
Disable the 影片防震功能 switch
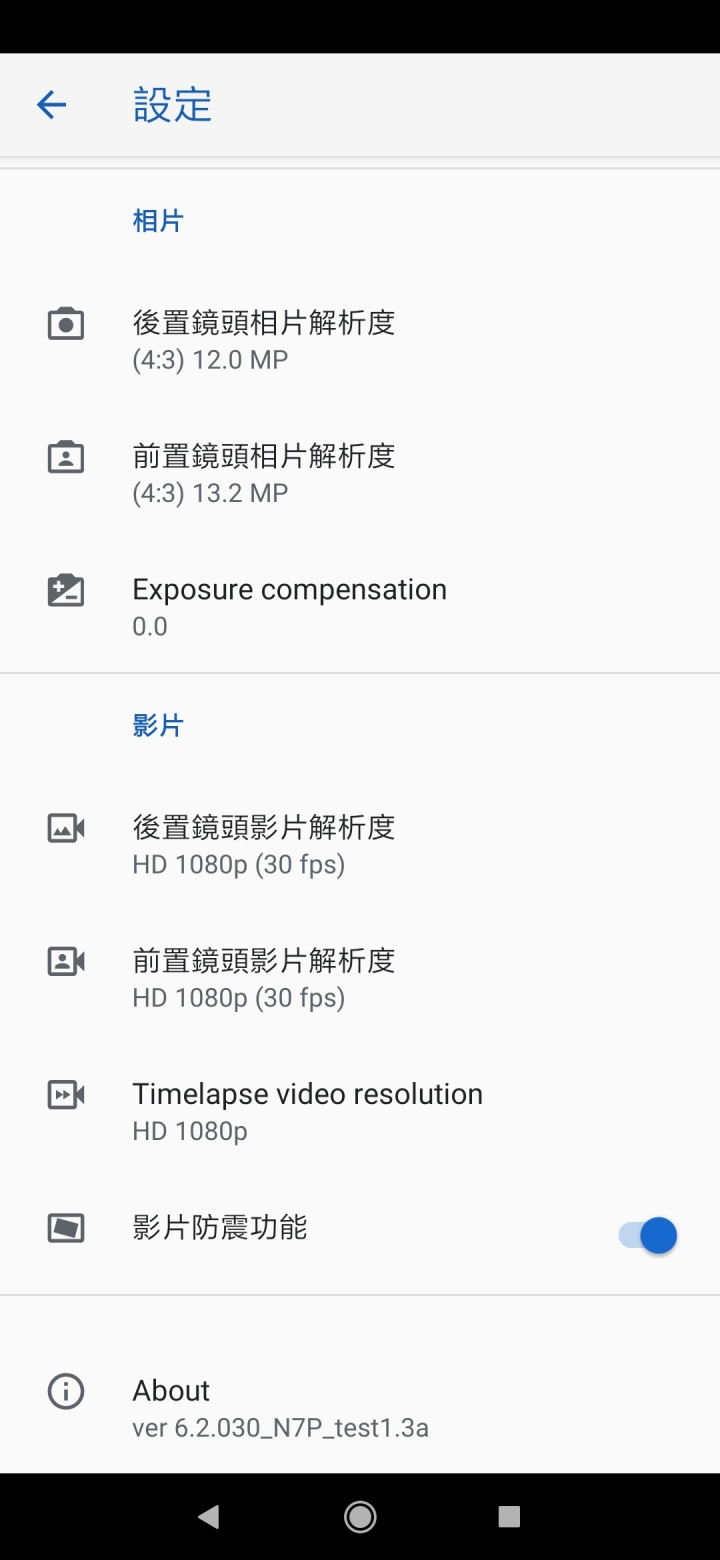click(x=648, y=1236)
